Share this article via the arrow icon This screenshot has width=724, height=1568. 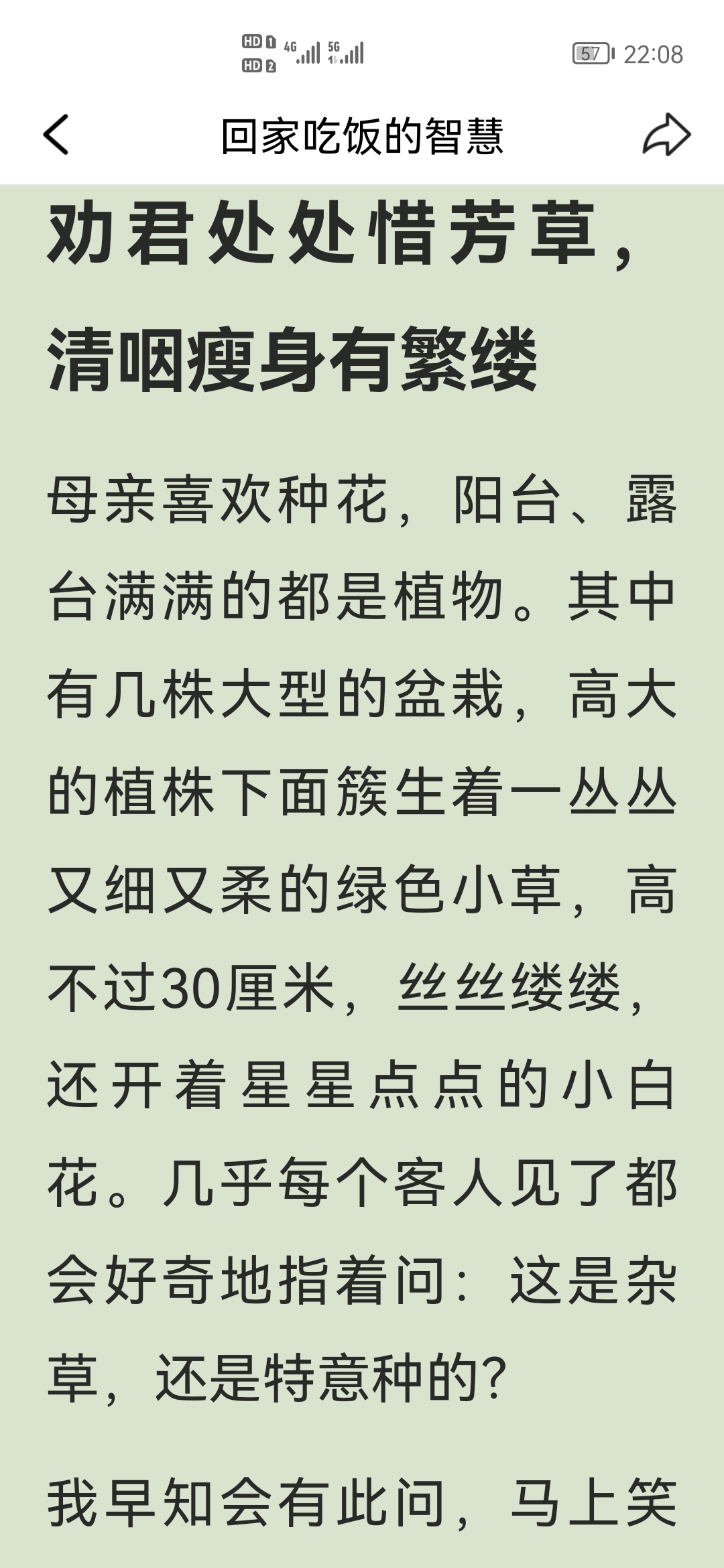666,135
